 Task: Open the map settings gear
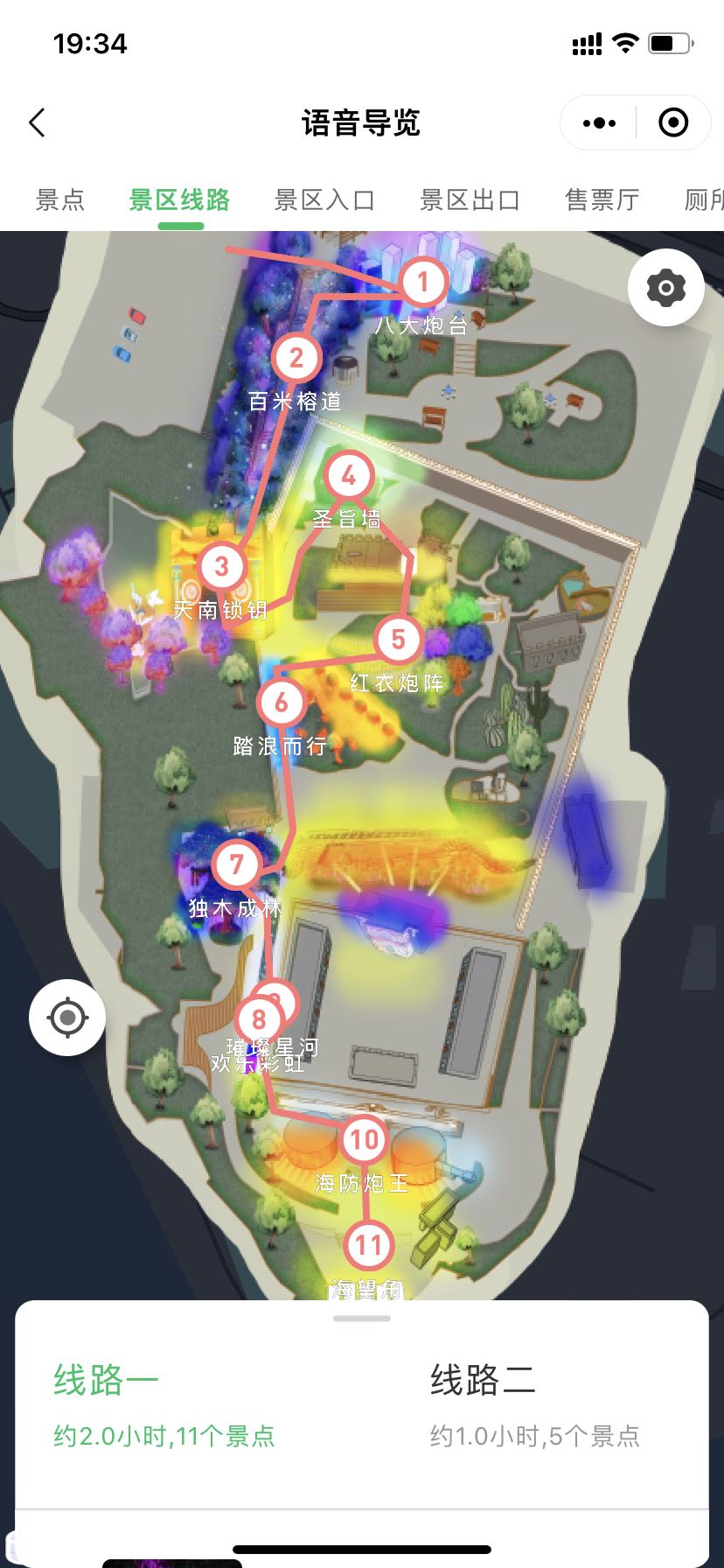(x=665, y=288)
